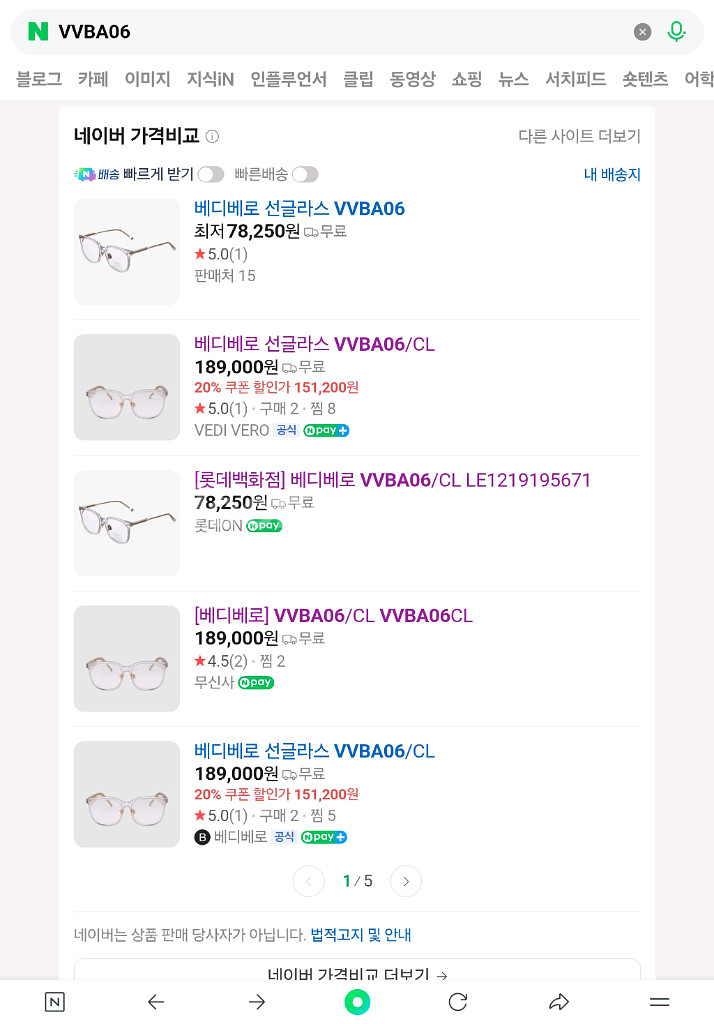Share this search page

pyautogui.click(x=559, y=1001)
